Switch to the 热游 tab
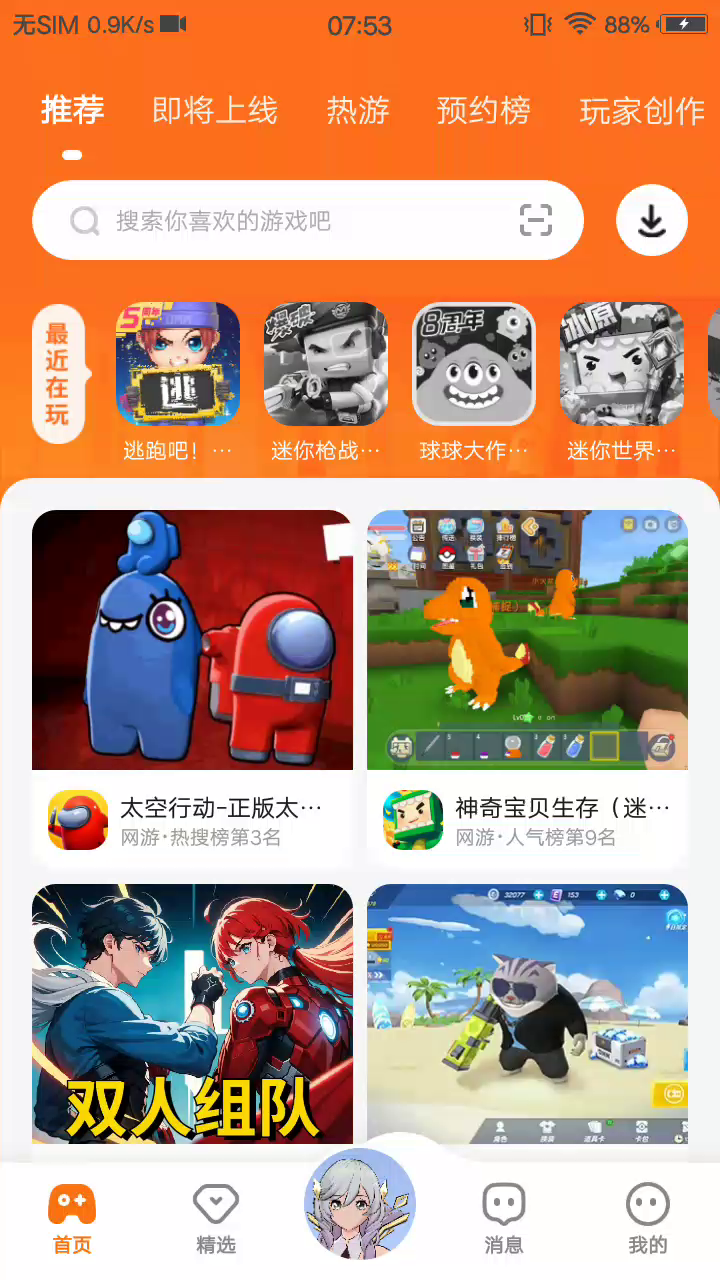Viewport: 720px width, 1280px height. pyautogui.click(x=357, y=111)
